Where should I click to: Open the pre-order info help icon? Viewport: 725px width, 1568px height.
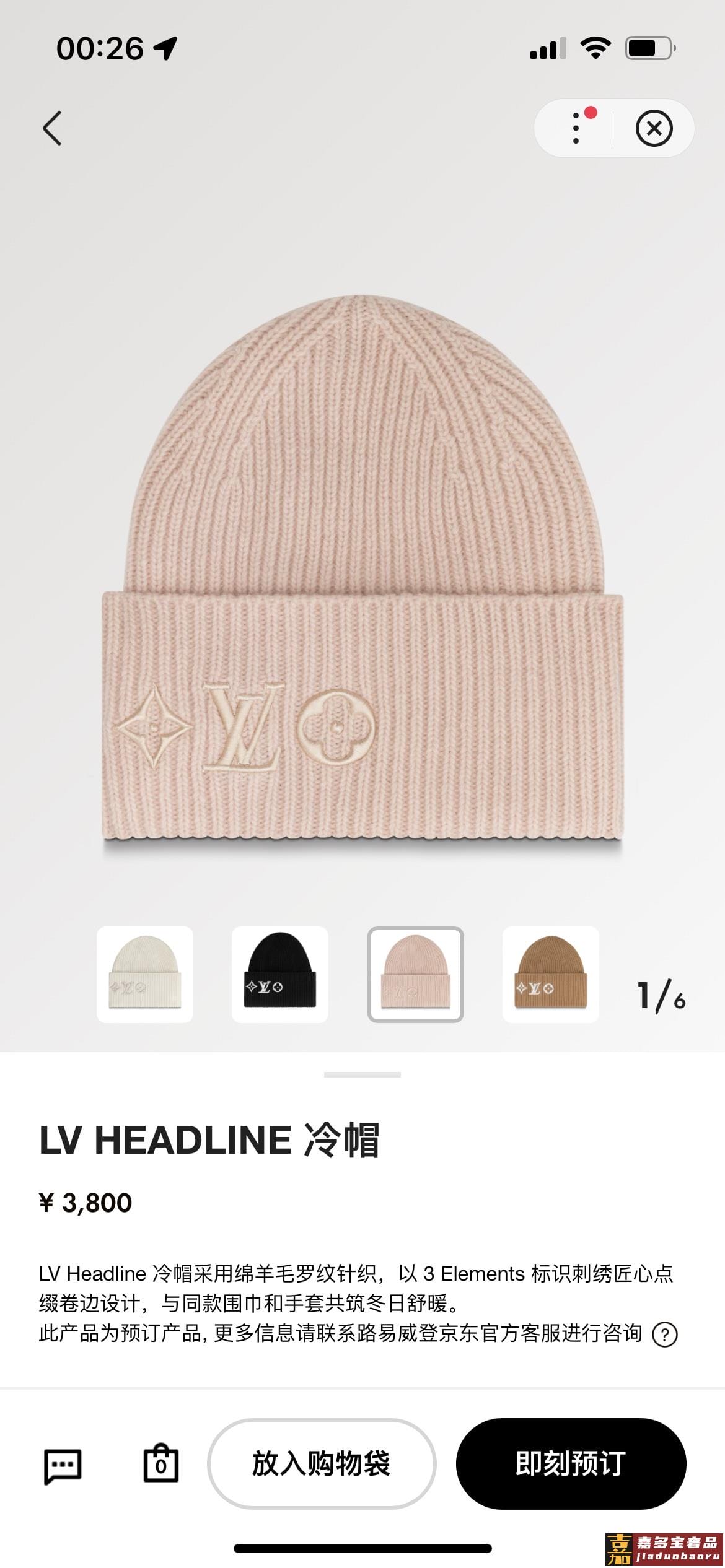(x=664, y=1335)
